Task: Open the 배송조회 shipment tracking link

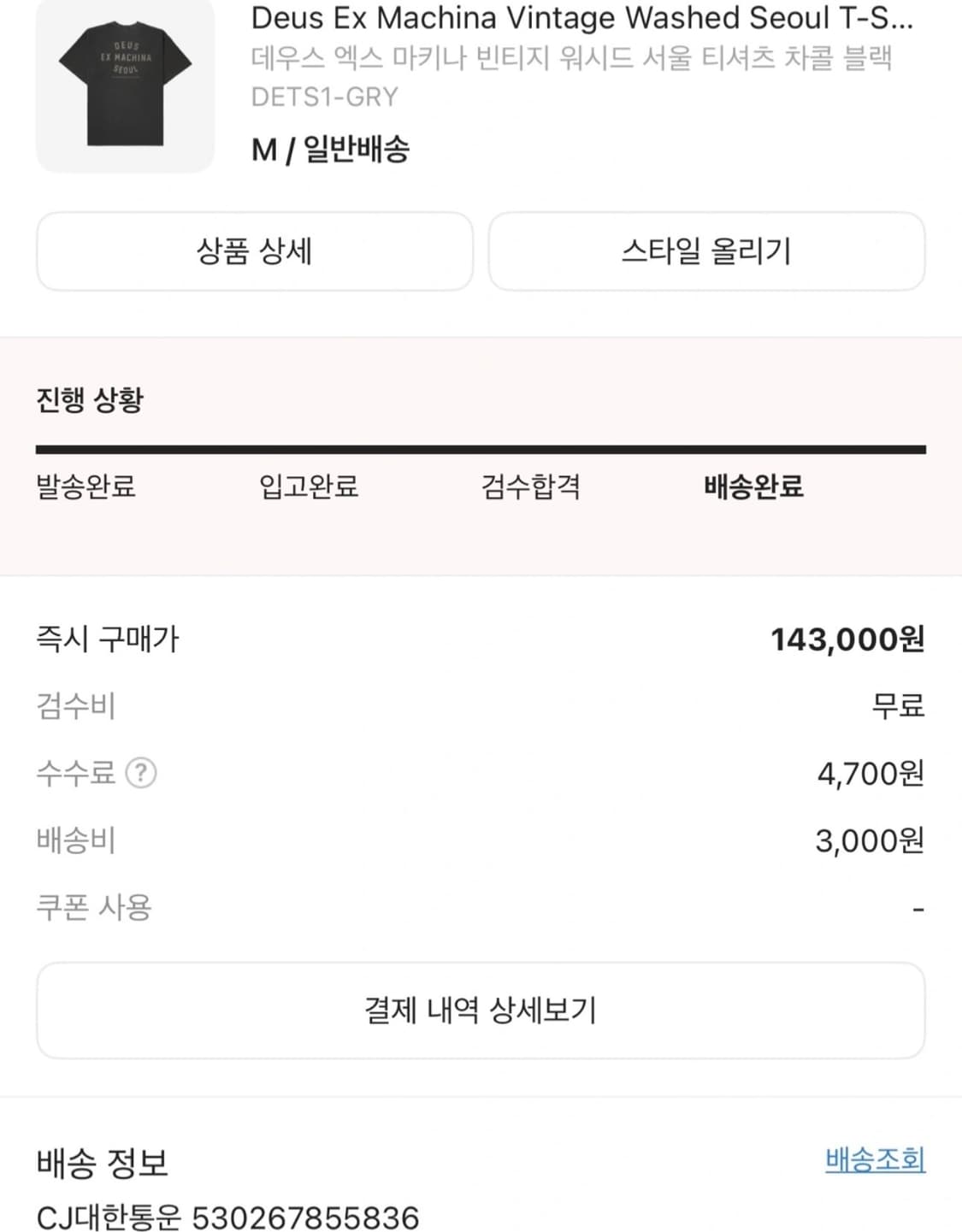Action: click(x=874, y=1160)
